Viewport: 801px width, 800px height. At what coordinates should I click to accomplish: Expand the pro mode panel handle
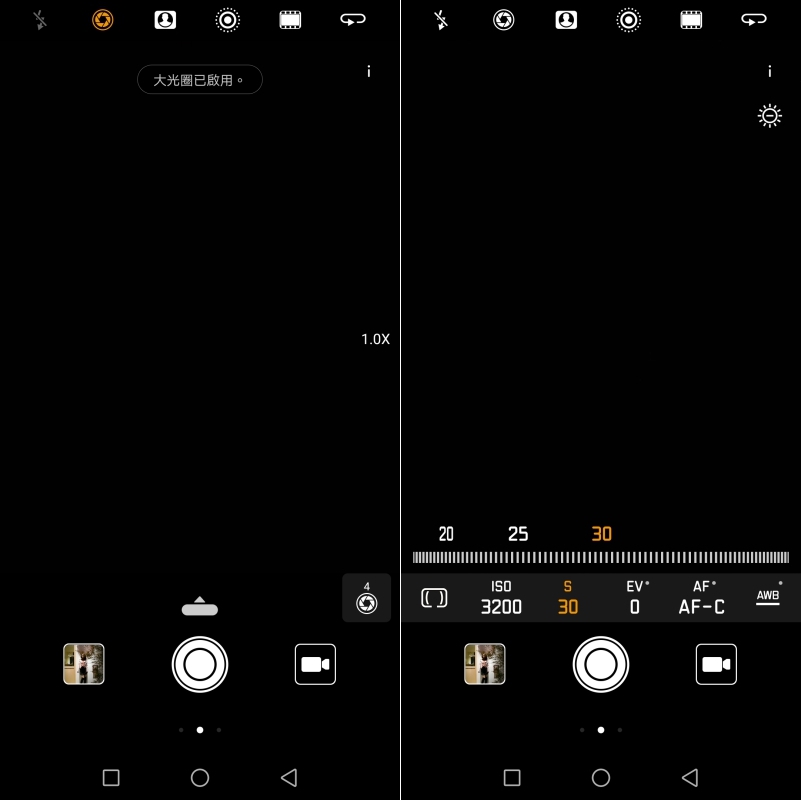coord(200,606)
